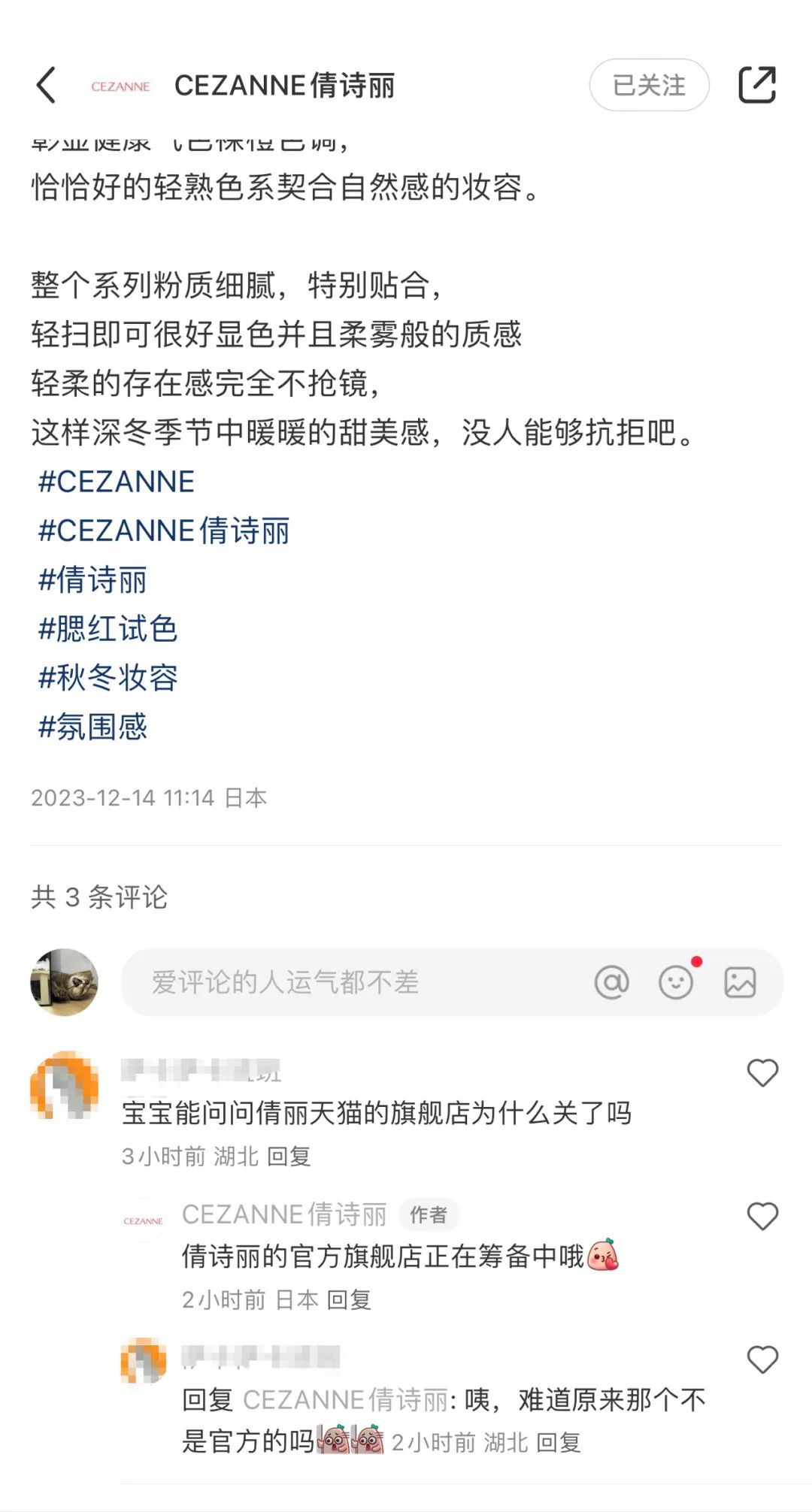Open the #CEZANNE倩诗丽 hashtag
Viewport: 812px width, 1512px height.
tap(164, 531)
